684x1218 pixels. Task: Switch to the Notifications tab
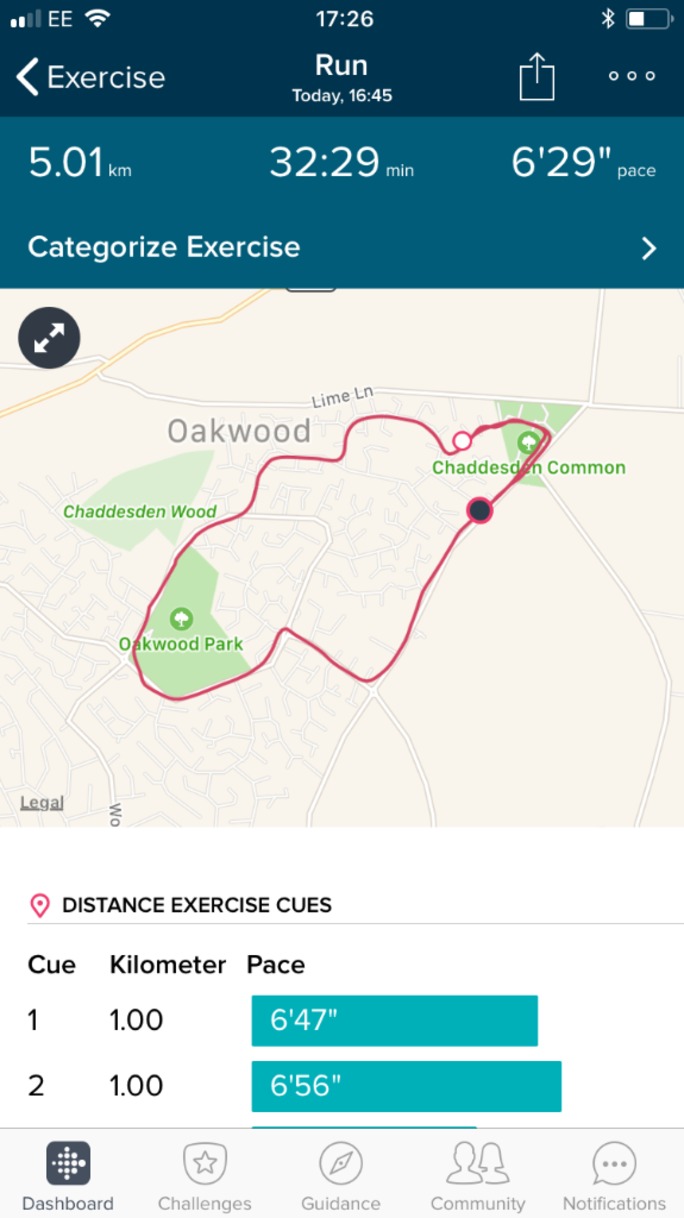point(614,1176)
